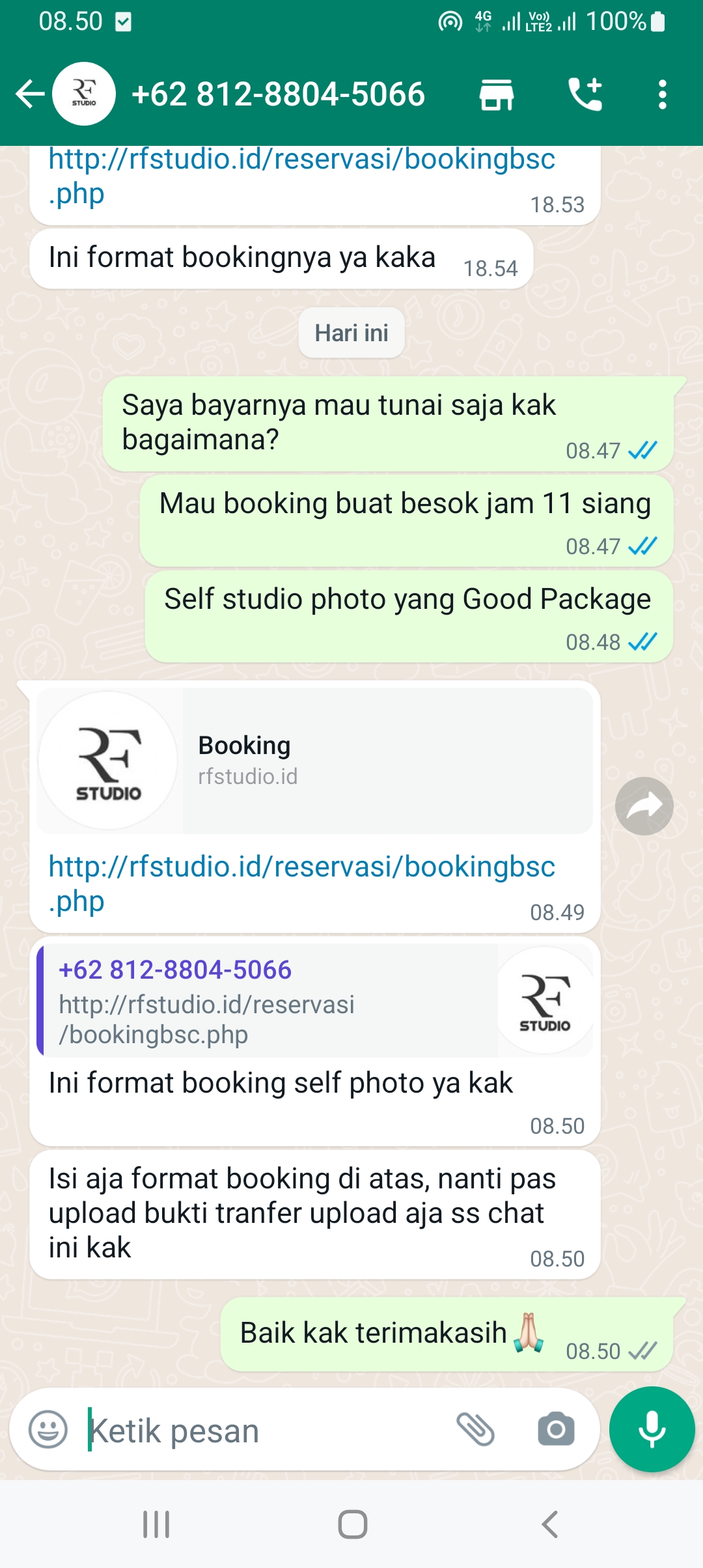The height and width of the screenshot is (1568, 703).
Task: Open the camera to send a photo
Action: tap(556, 1430)
